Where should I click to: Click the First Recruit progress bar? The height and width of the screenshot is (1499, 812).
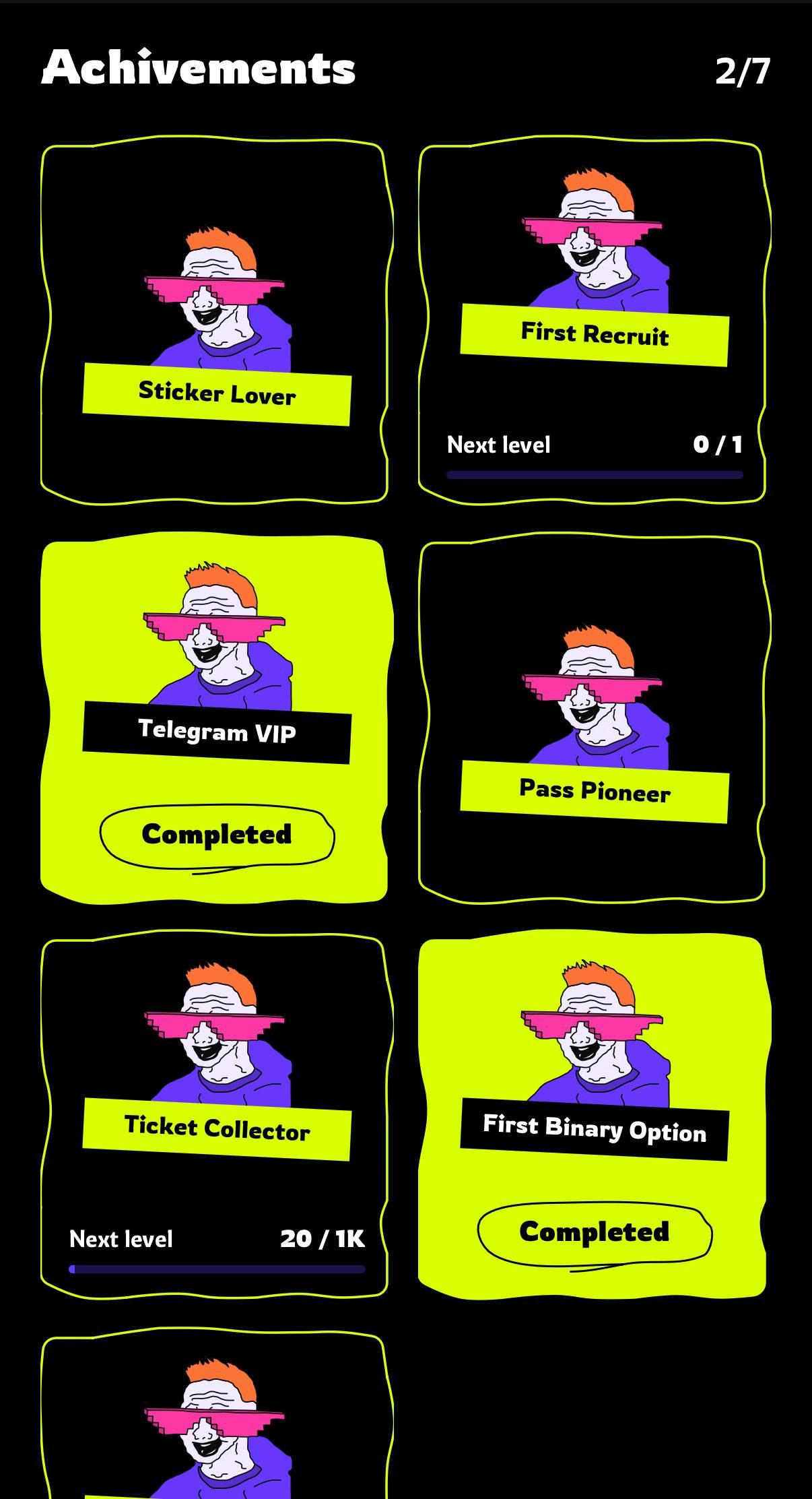[x=594, y=475]
